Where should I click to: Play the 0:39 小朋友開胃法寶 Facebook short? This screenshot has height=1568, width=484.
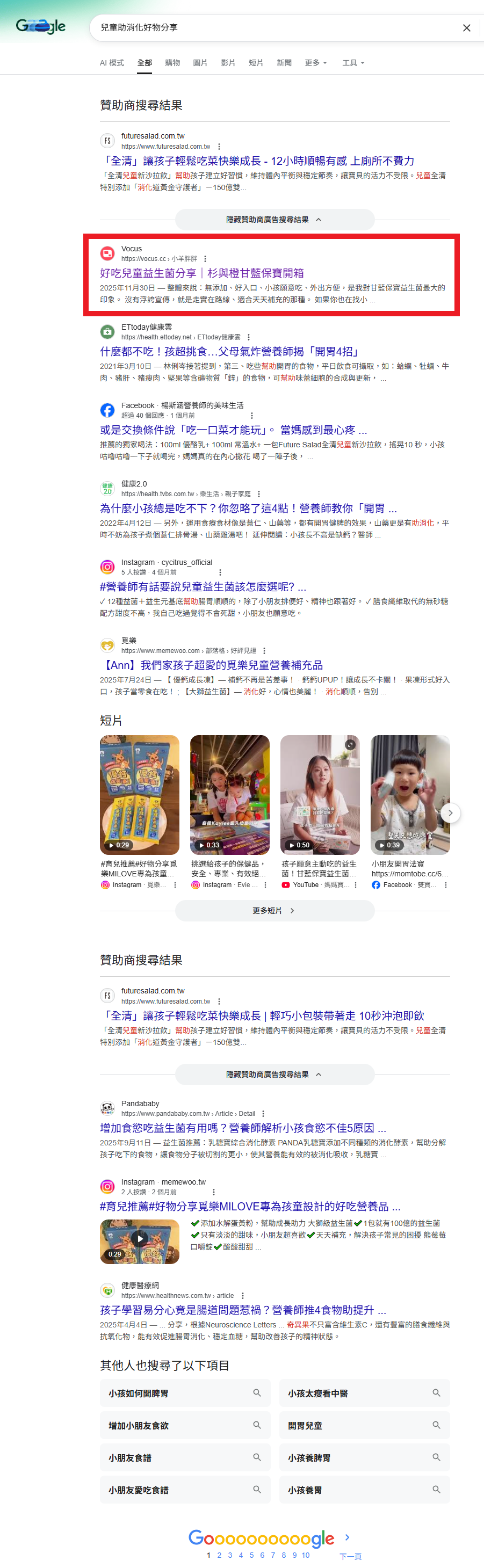[x=410, y=794]
